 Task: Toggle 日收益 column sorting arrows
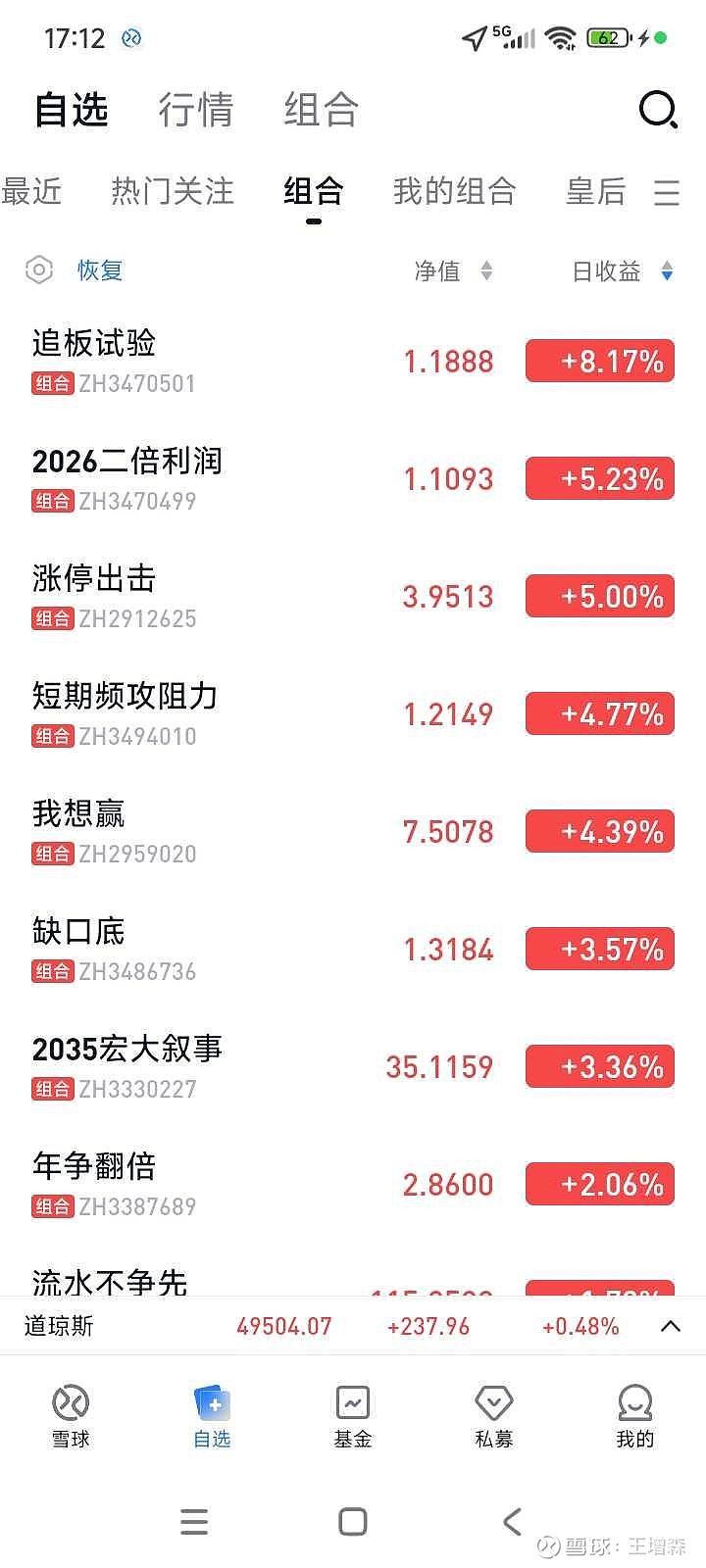point(666,272)
